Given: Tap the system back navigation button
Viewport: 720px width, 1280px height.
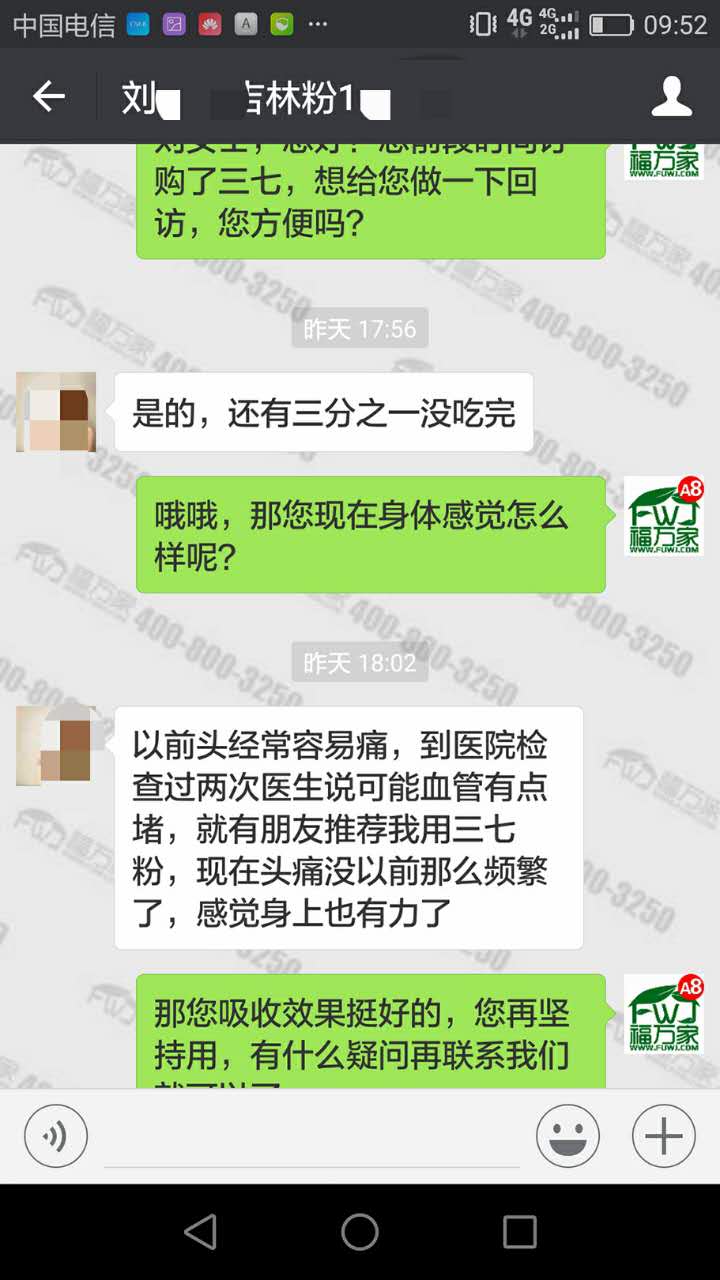Looking at the screenshot, I should point(200,1232).
